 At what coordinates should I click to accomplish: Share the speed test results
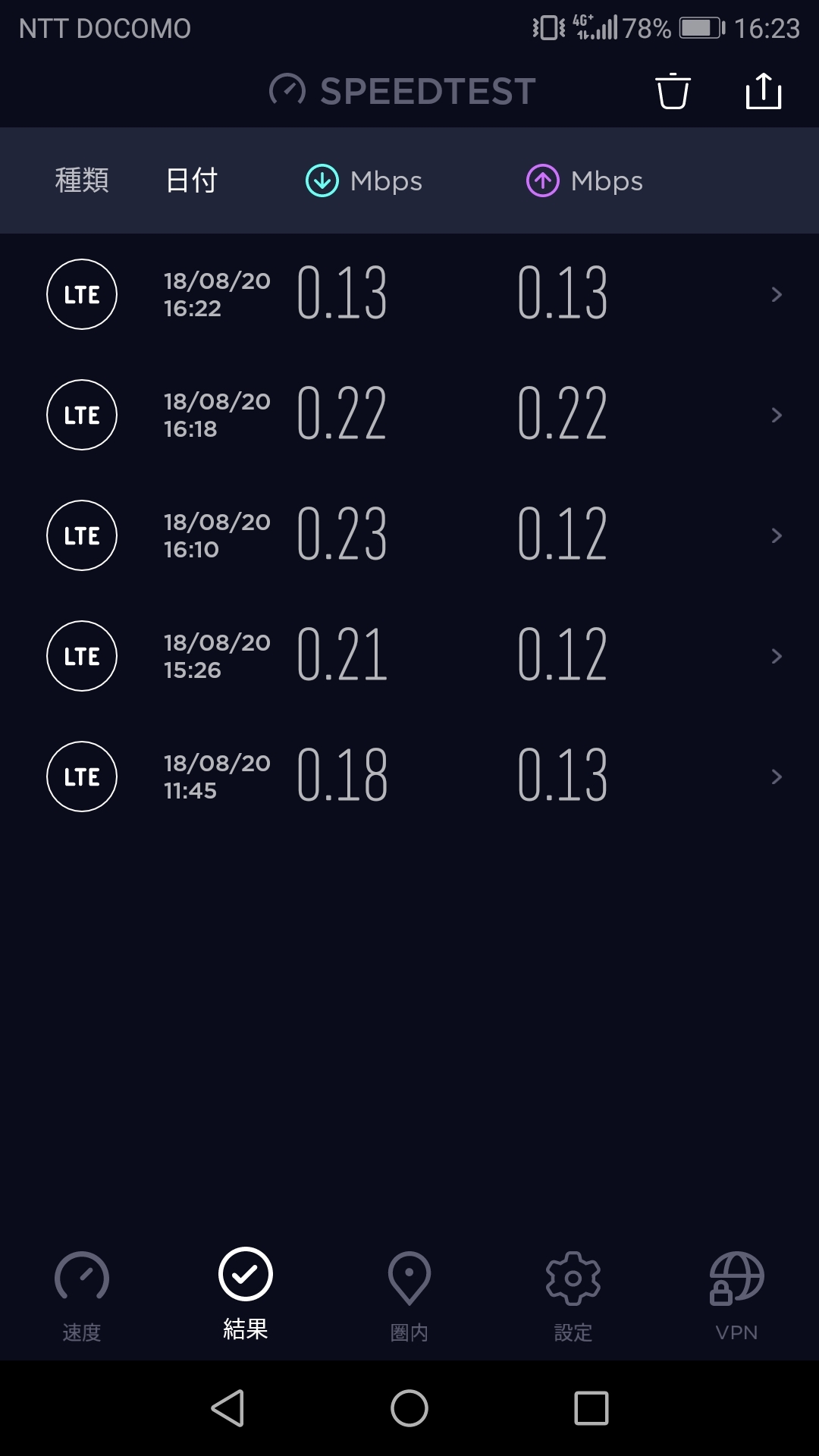(x=763, y=92)
